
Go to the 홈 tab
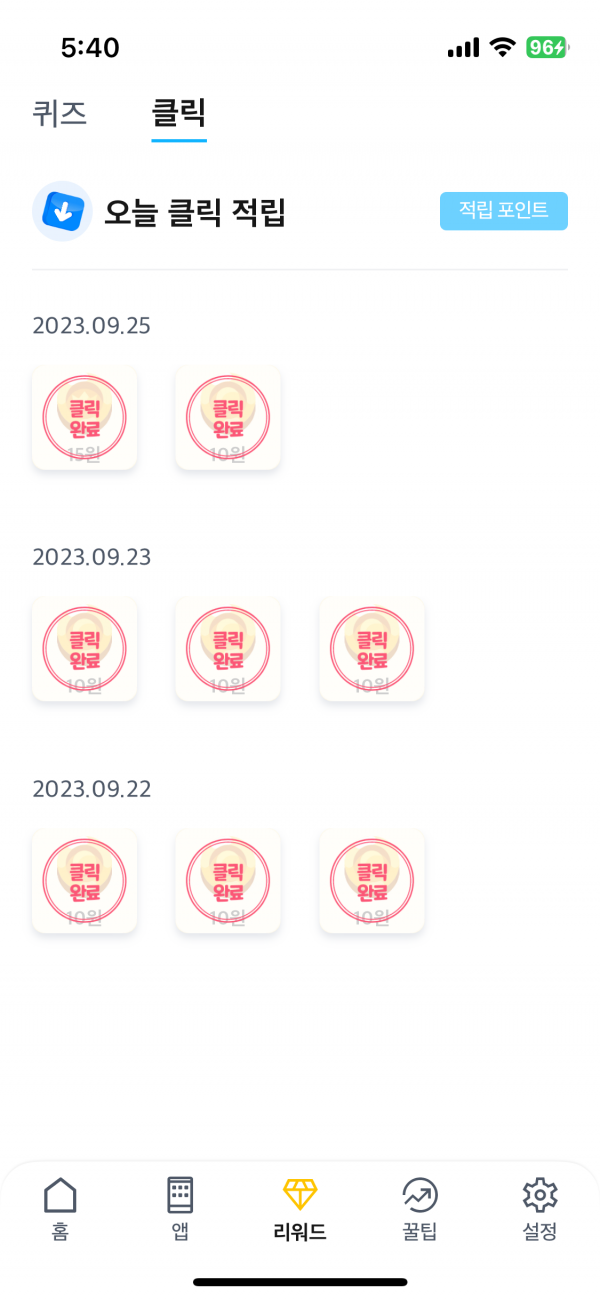click(x=60, y=1207)
